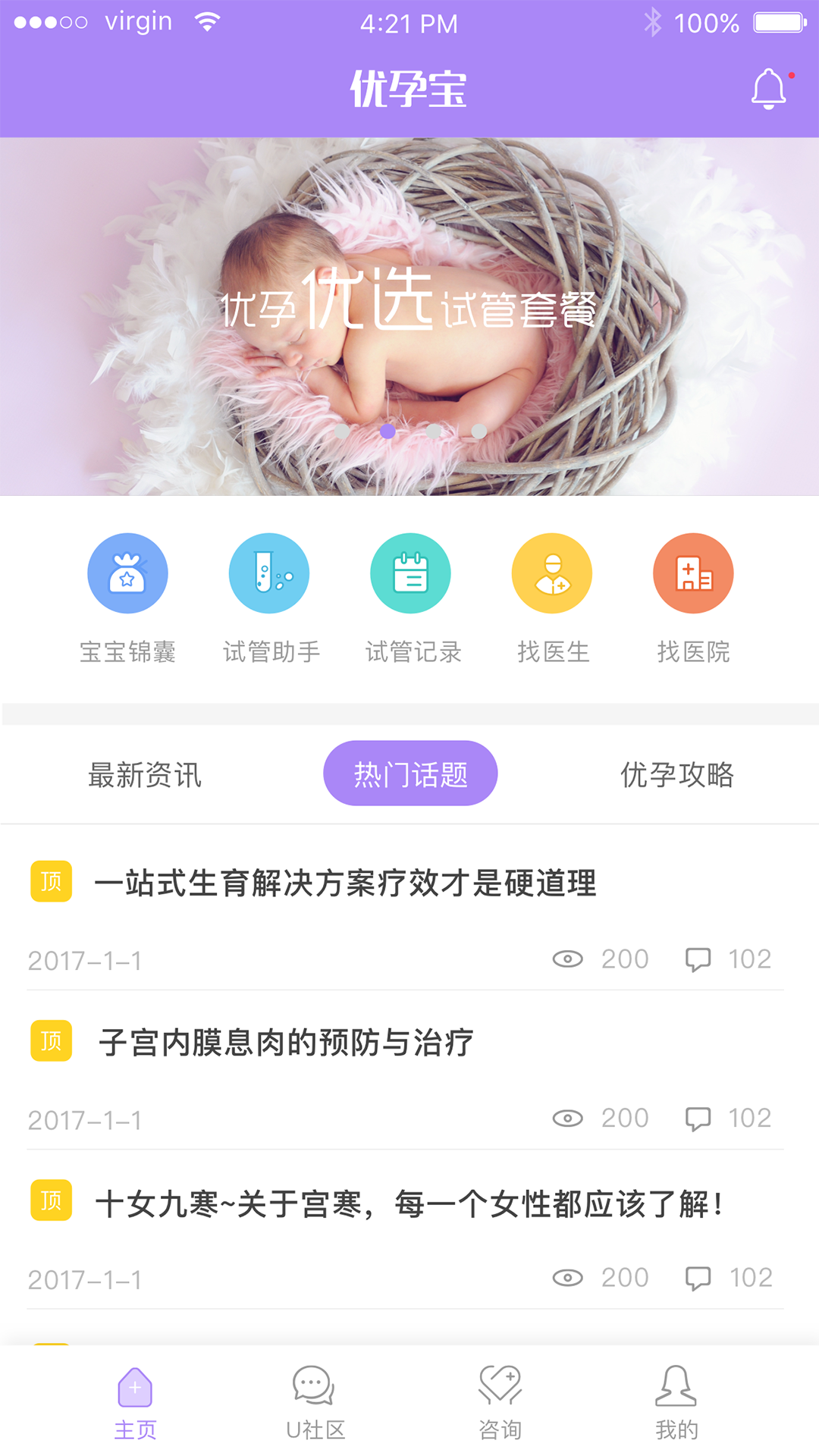Image resolution: width=819 pixels, height=1456 pixels.
Task: Select the 热门话题 tab
Action: [x=410, y=773]
